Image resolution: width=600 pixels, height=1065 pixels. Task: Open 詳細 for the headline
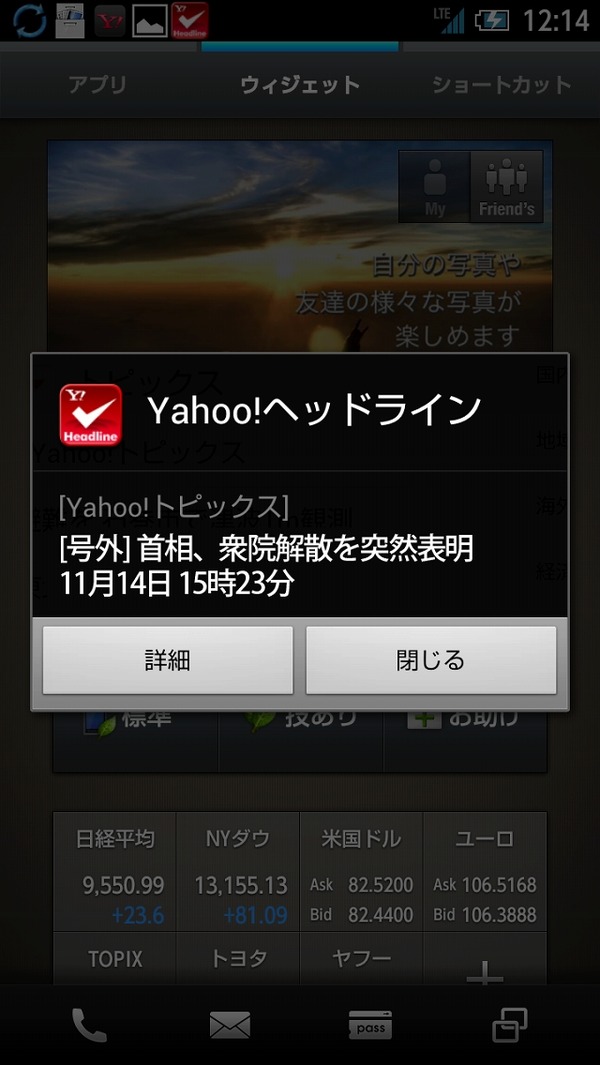[168, 660]
